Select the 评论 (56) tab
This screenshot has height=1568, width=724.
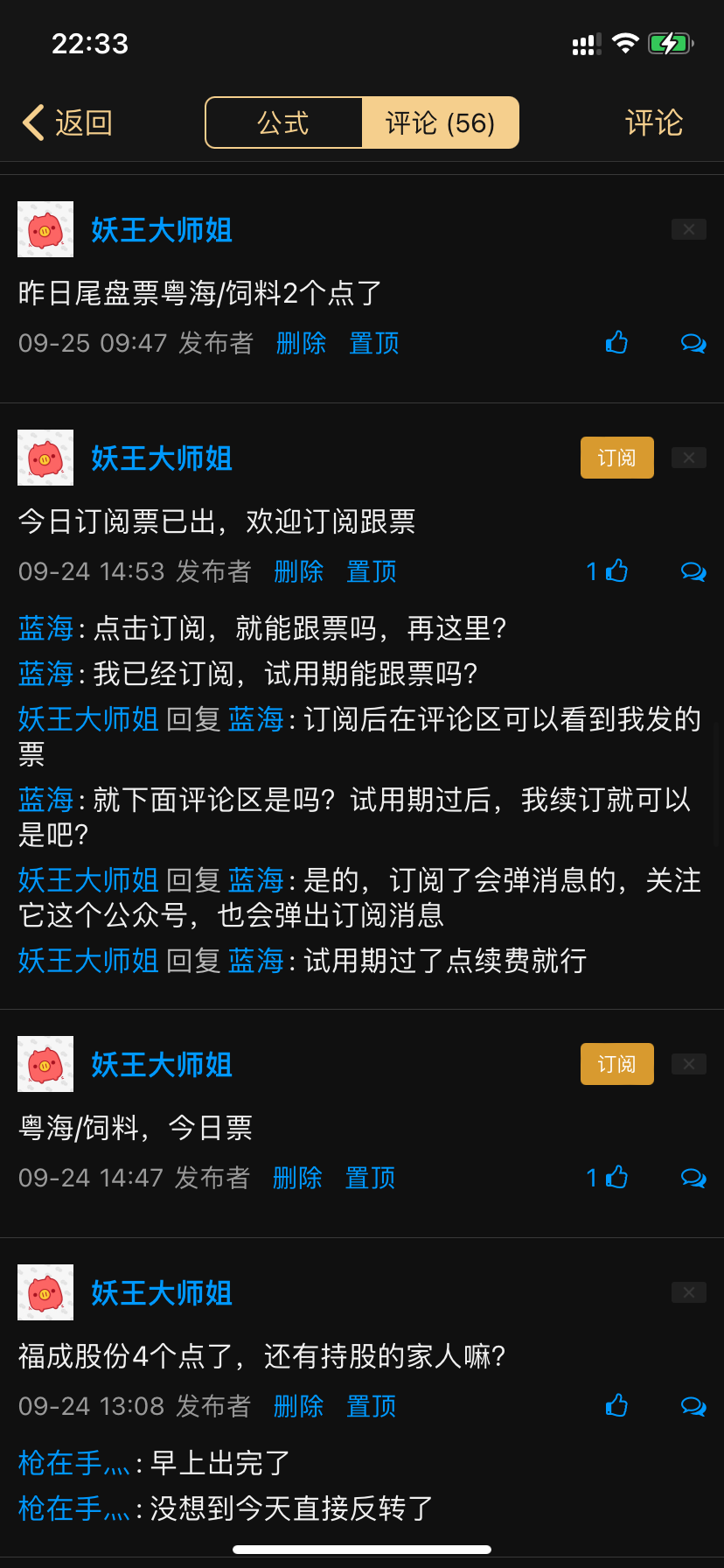440,123
